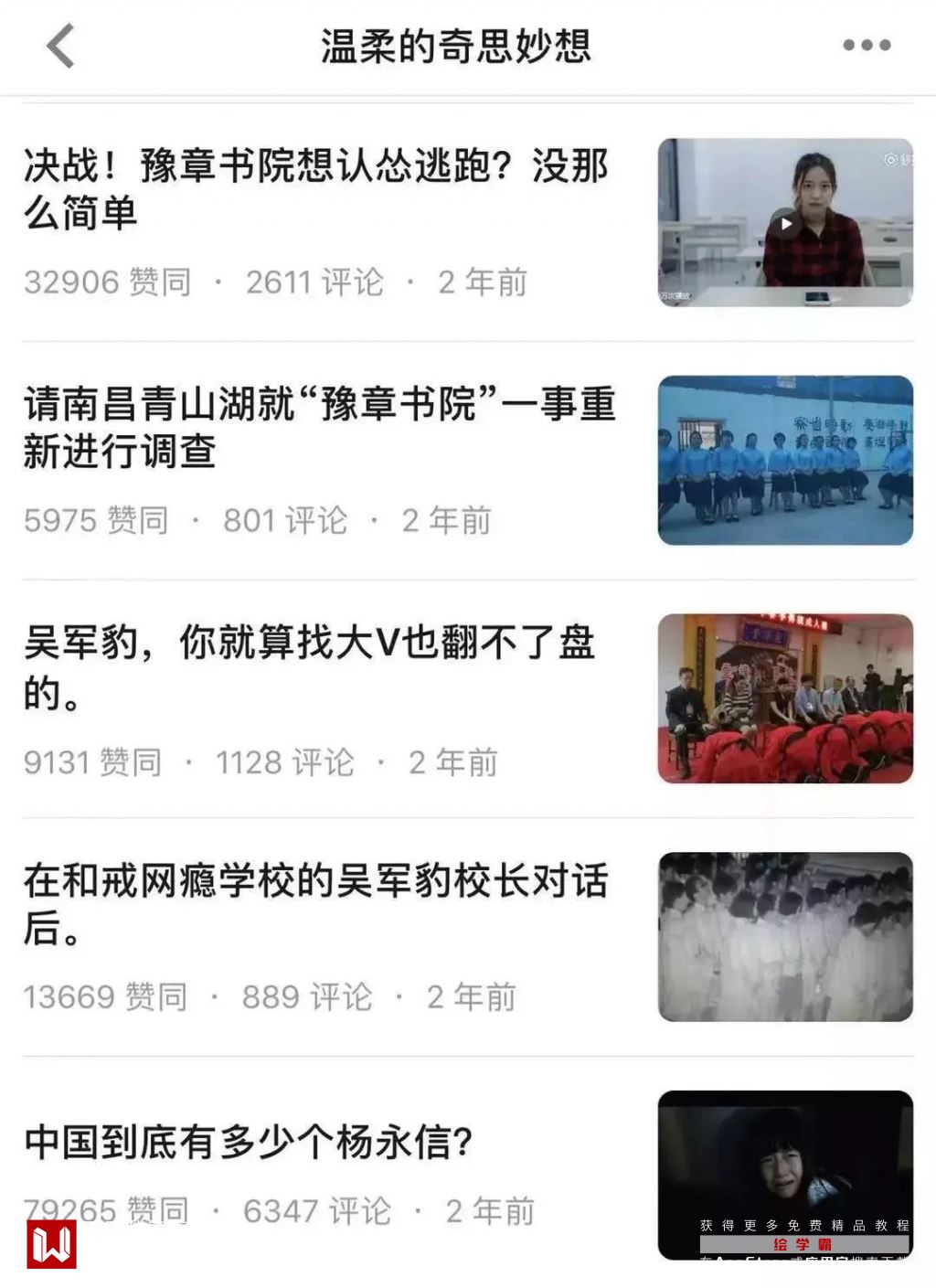This screenshot has height=1288, width=936.
Task: Open 在和戒网瘾学校的吴军豹校长对话后
Action: 315,904
